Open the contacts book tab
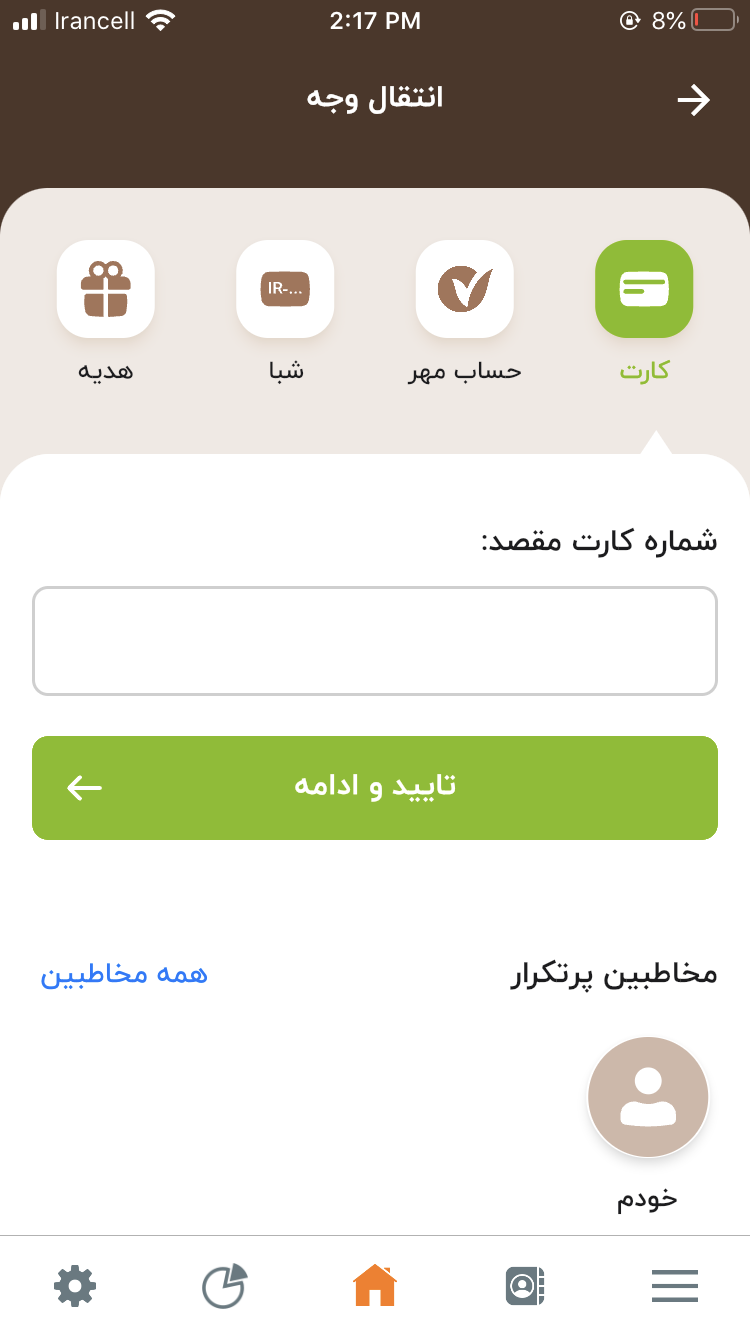Screen dimensions: 750x1334 click(x=525, y=1285)
